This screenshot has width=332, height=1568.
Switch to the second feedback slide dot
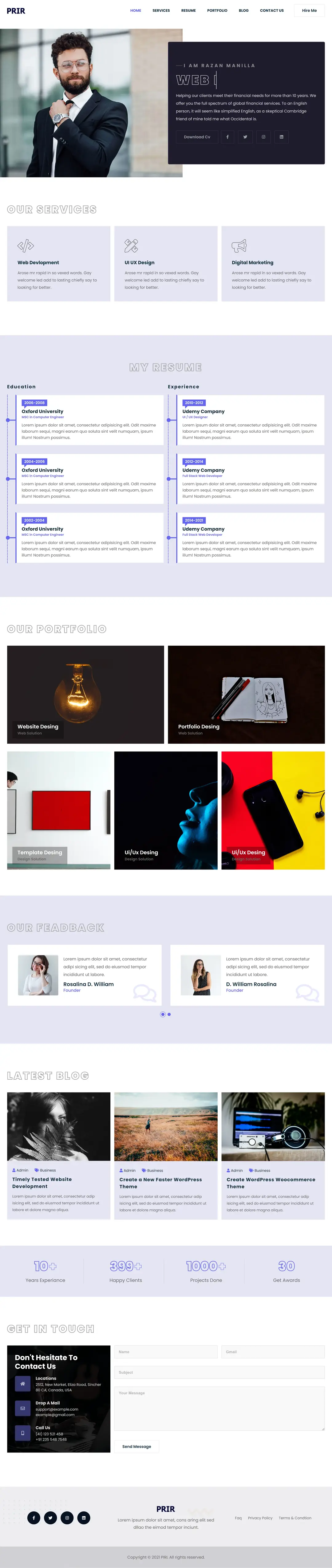point(169,1014)
